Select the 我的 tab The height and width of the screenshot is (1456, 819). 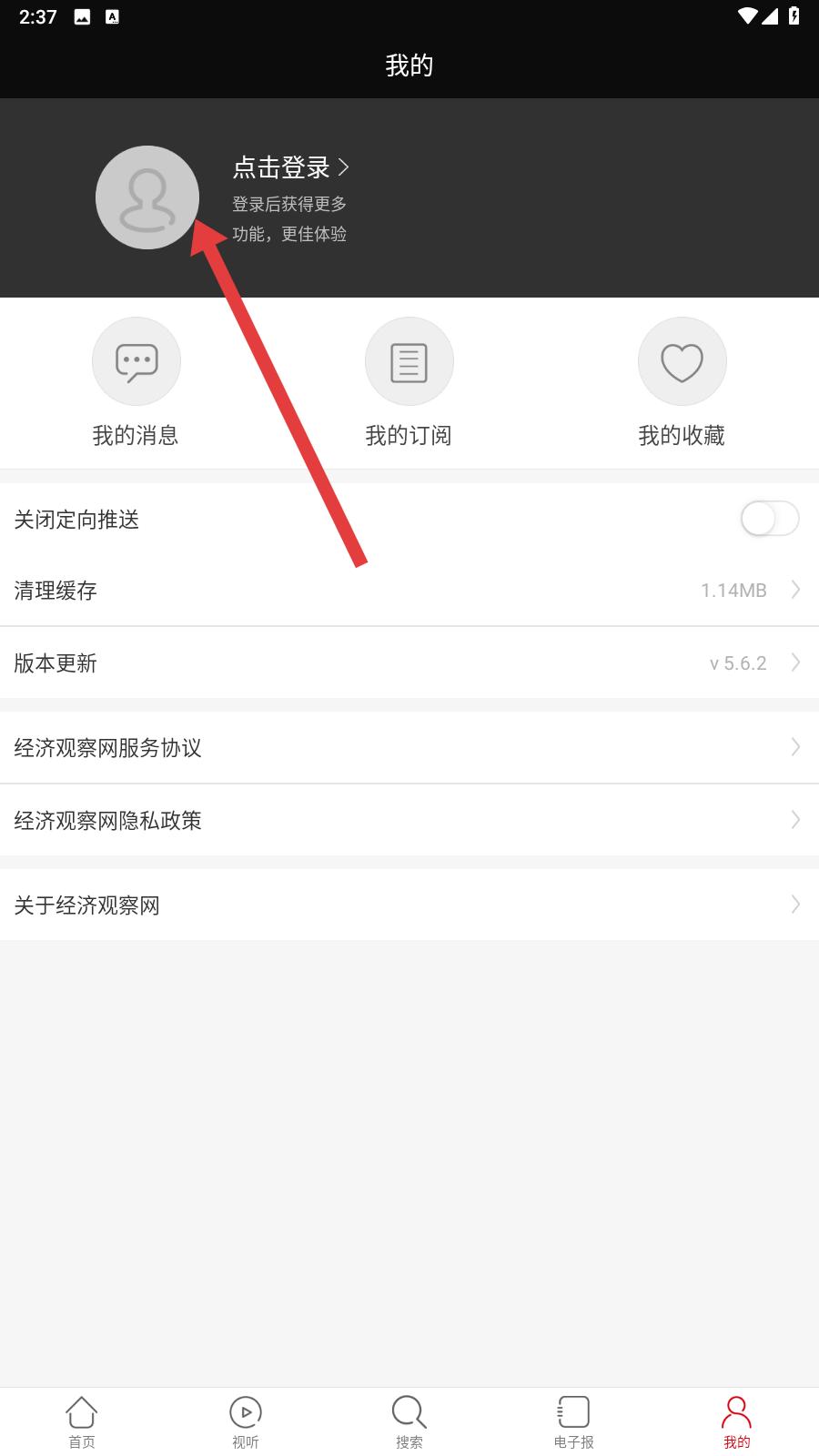(737, 1422)
